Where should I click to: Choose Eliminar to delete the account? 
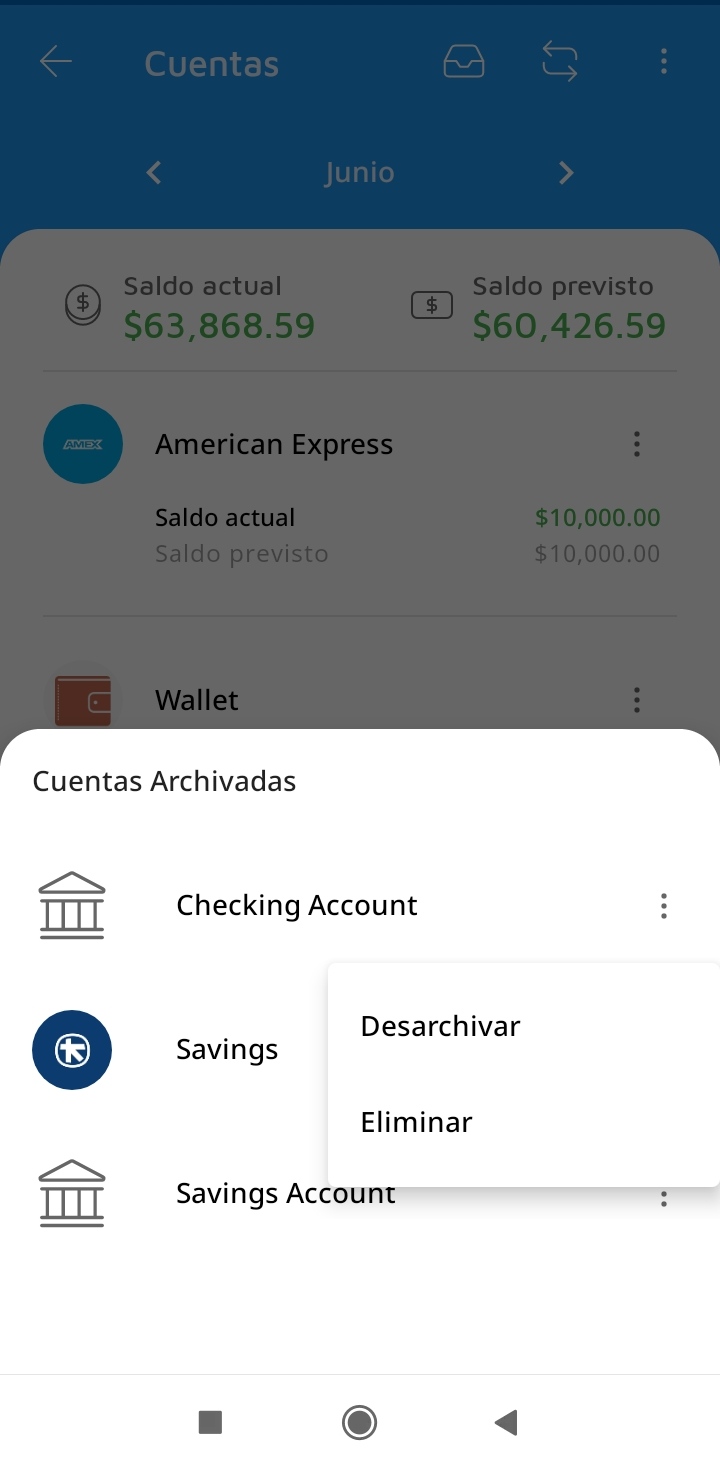click(x=416, y=1122)
